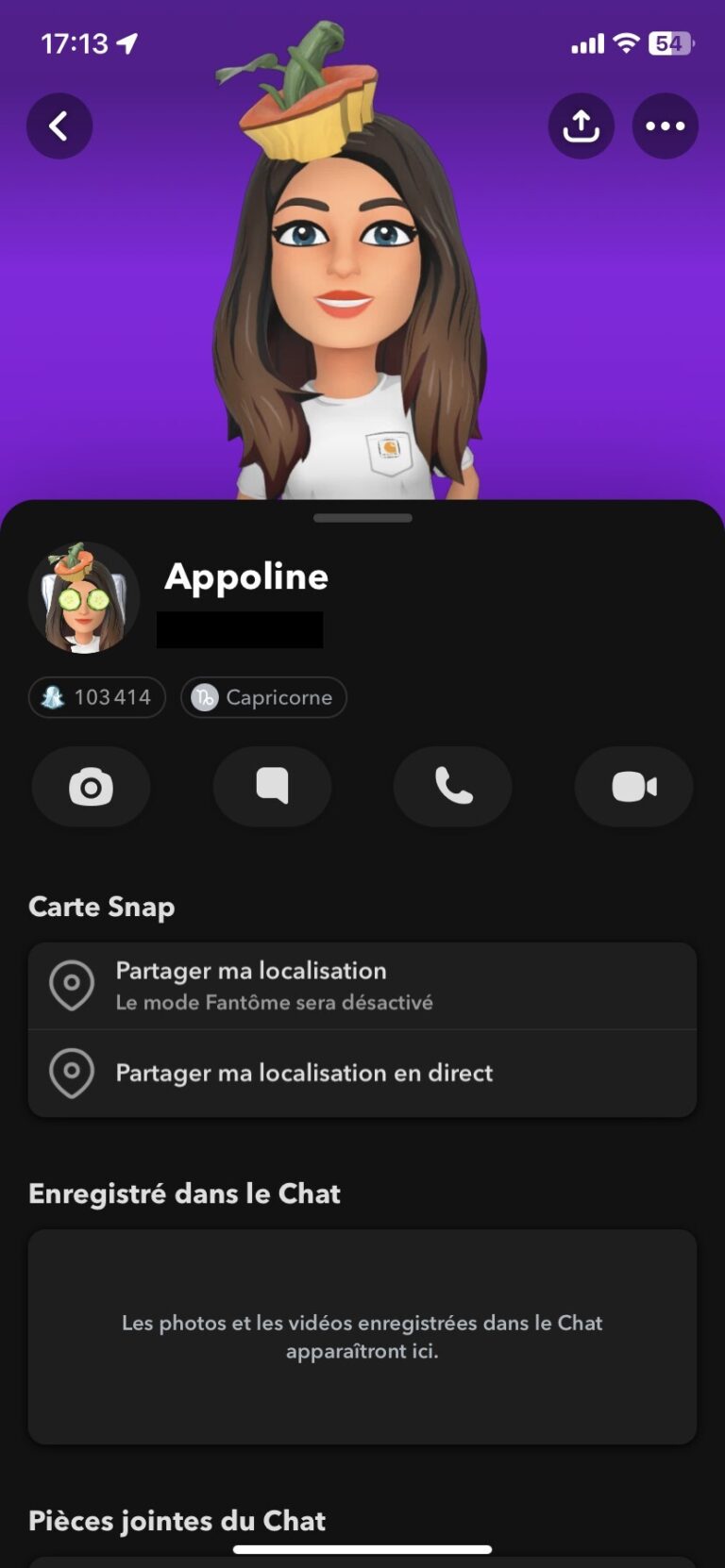
Task: Collapse the Carte Snap section
Action: (101, 907)
